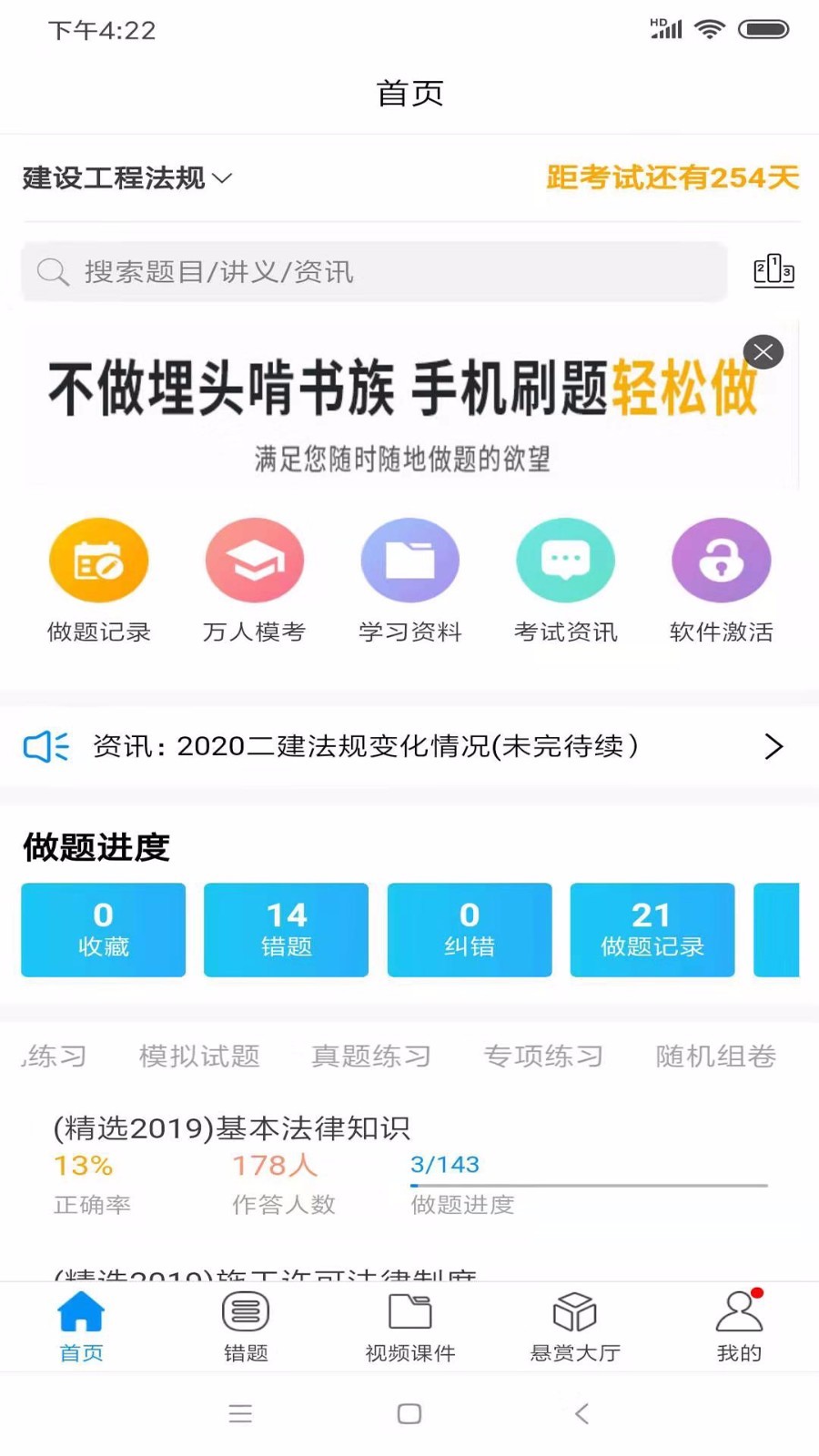Open 学习资料 study materials

tap(410, 573)
